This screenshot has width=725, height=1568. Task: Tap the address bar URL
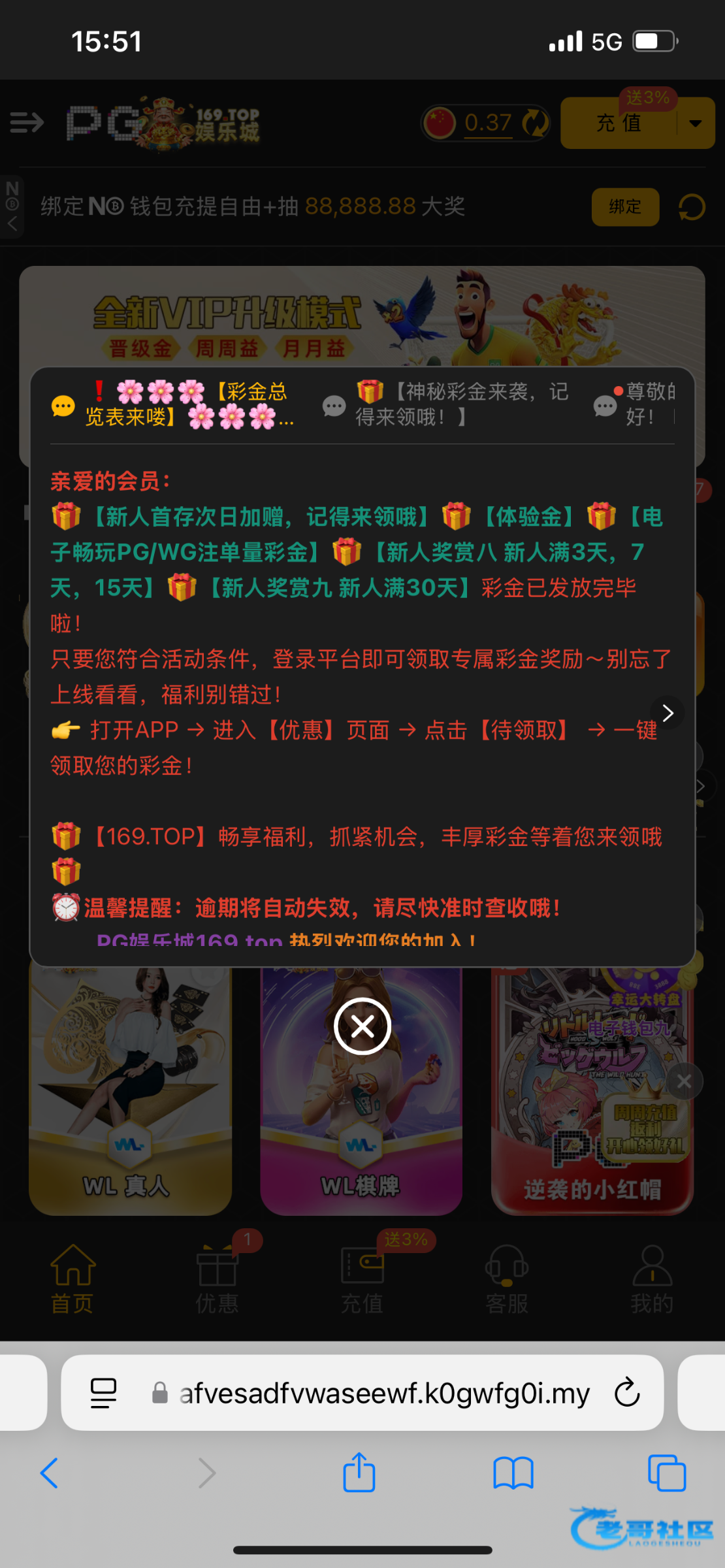[384, 1393]
